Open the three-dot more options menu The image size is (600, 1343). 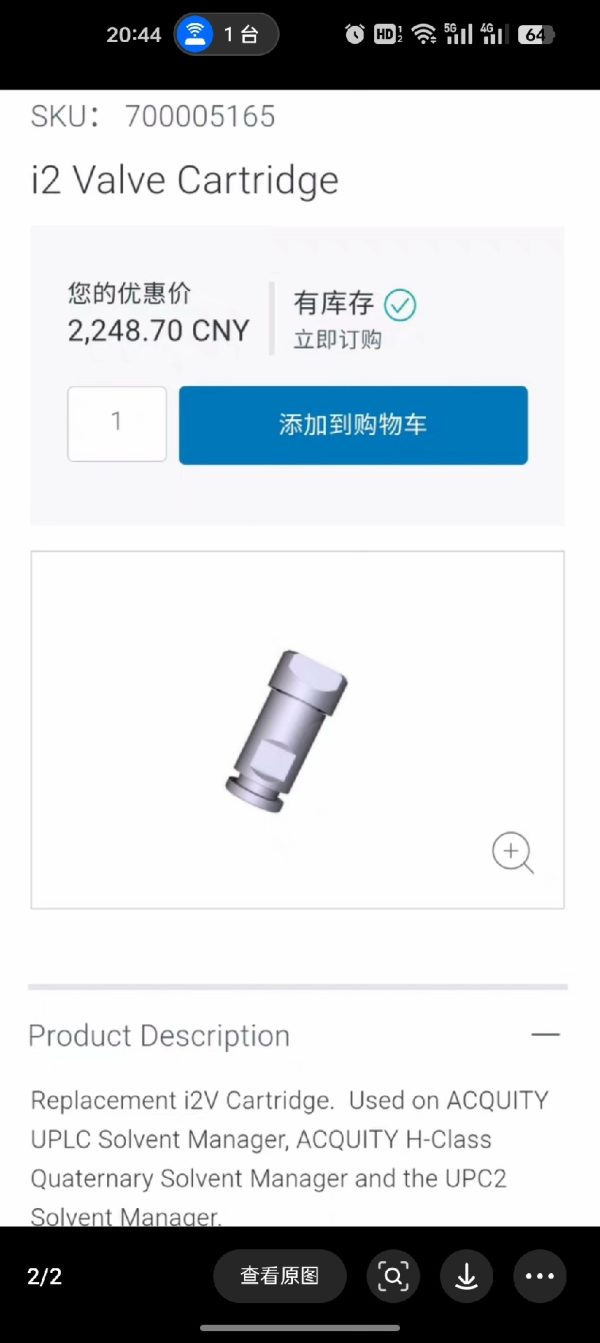(x=540, y=1276)
